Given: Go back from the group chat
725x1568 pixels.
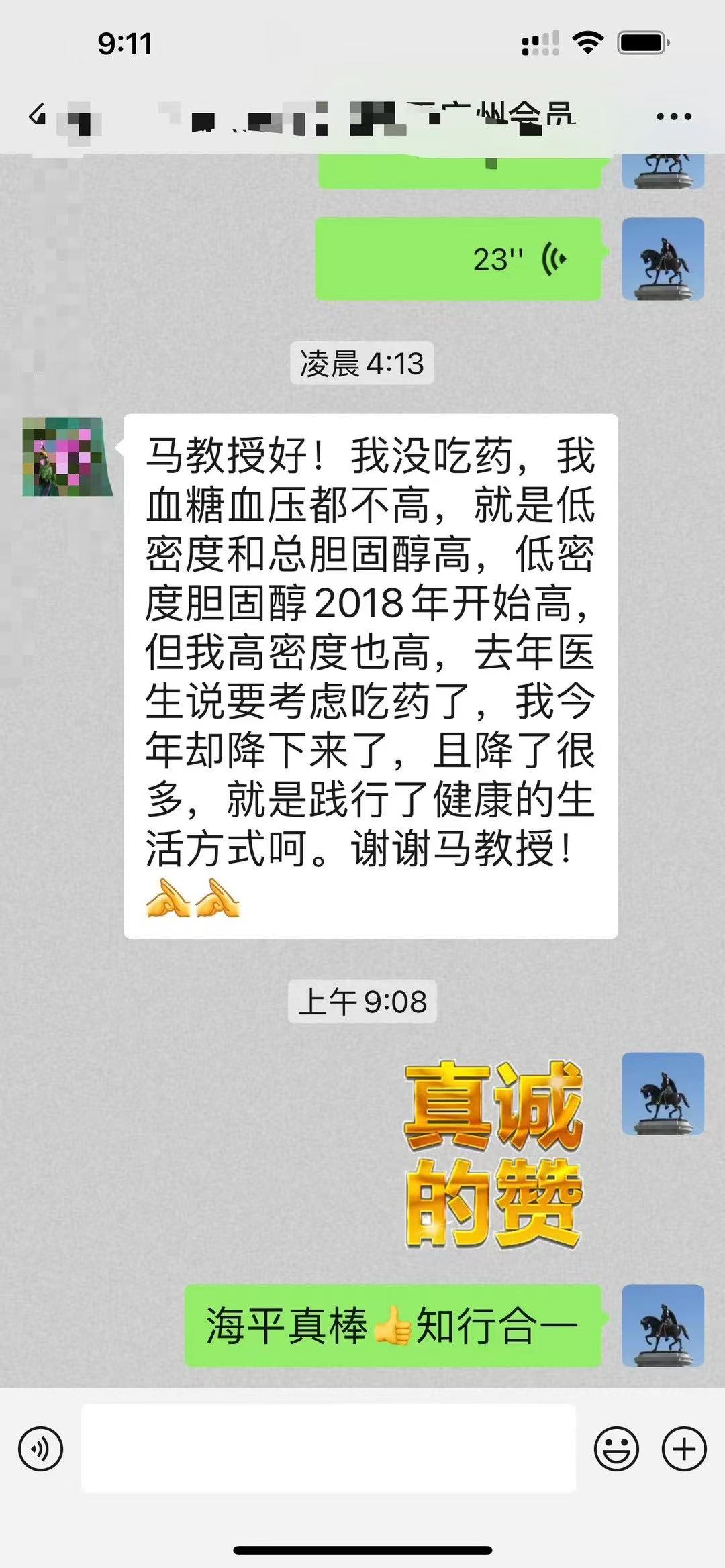Looking at the screenshot, I should [x=37, y=115].
